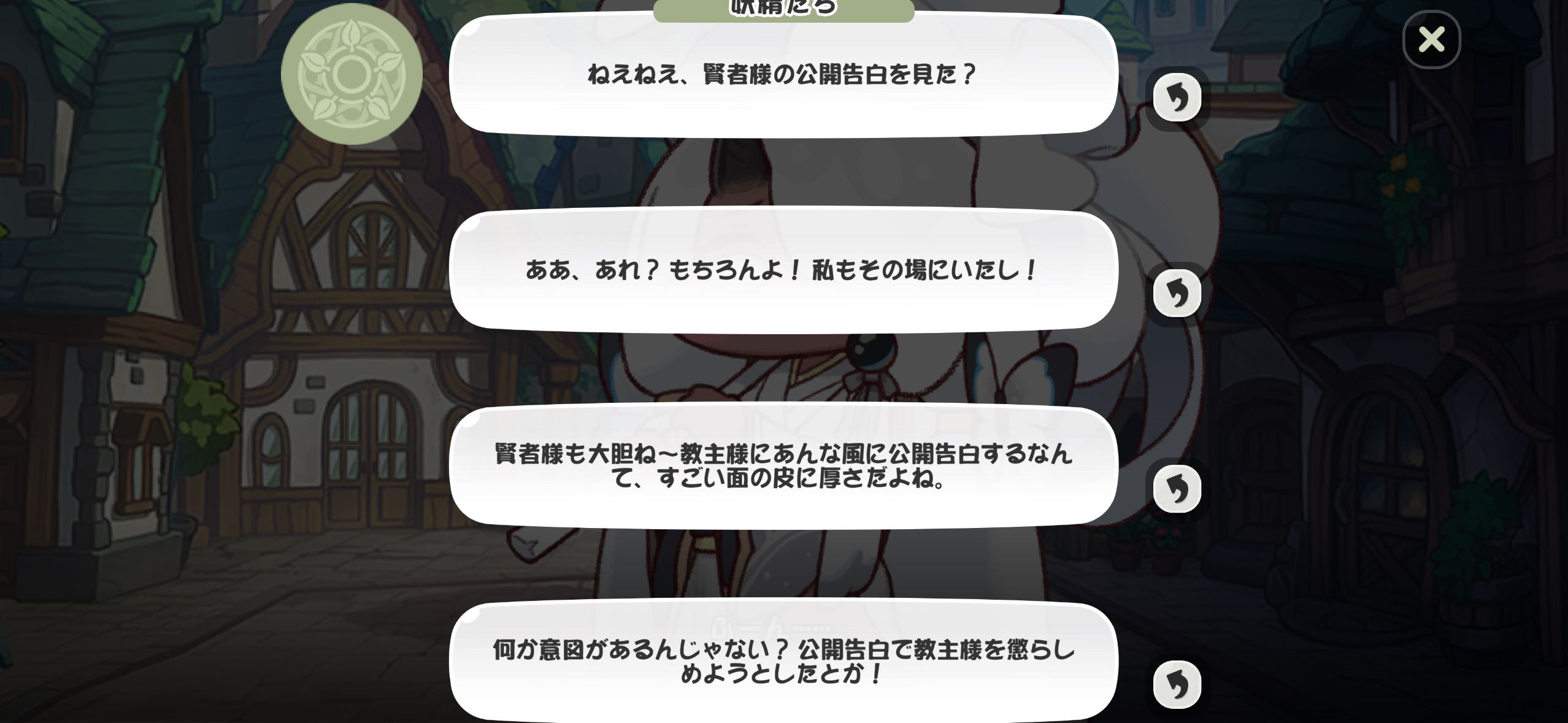This screenshot has width=1568, height=723.
Task: Replay the line 「ああ、あれ？もちろんよ！」
Action: (1177, 293)
